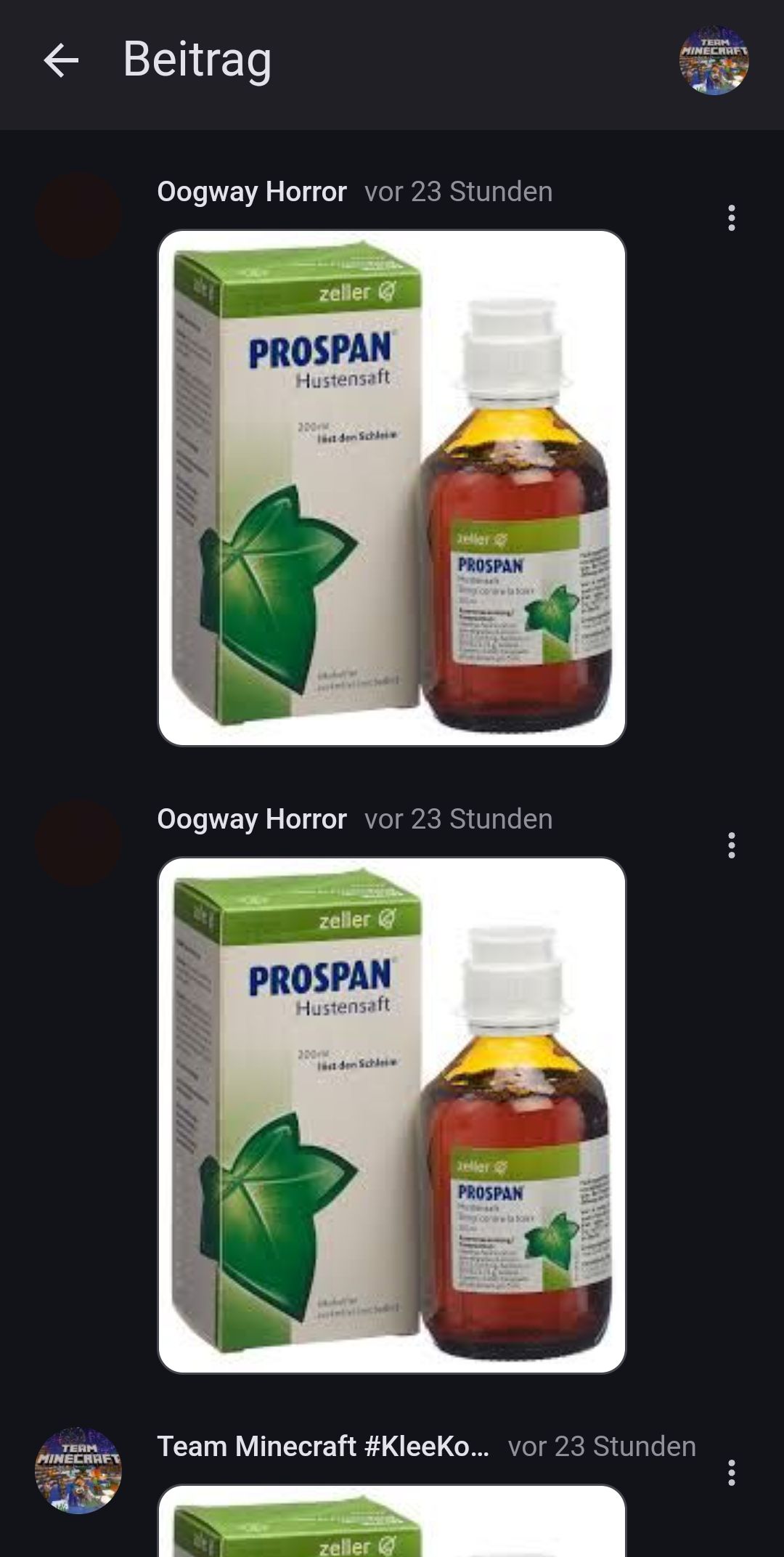This screenshot has width=784, height=1557.
Task: View second Oogway Horror Prospan image
Action: [392, 1115]
